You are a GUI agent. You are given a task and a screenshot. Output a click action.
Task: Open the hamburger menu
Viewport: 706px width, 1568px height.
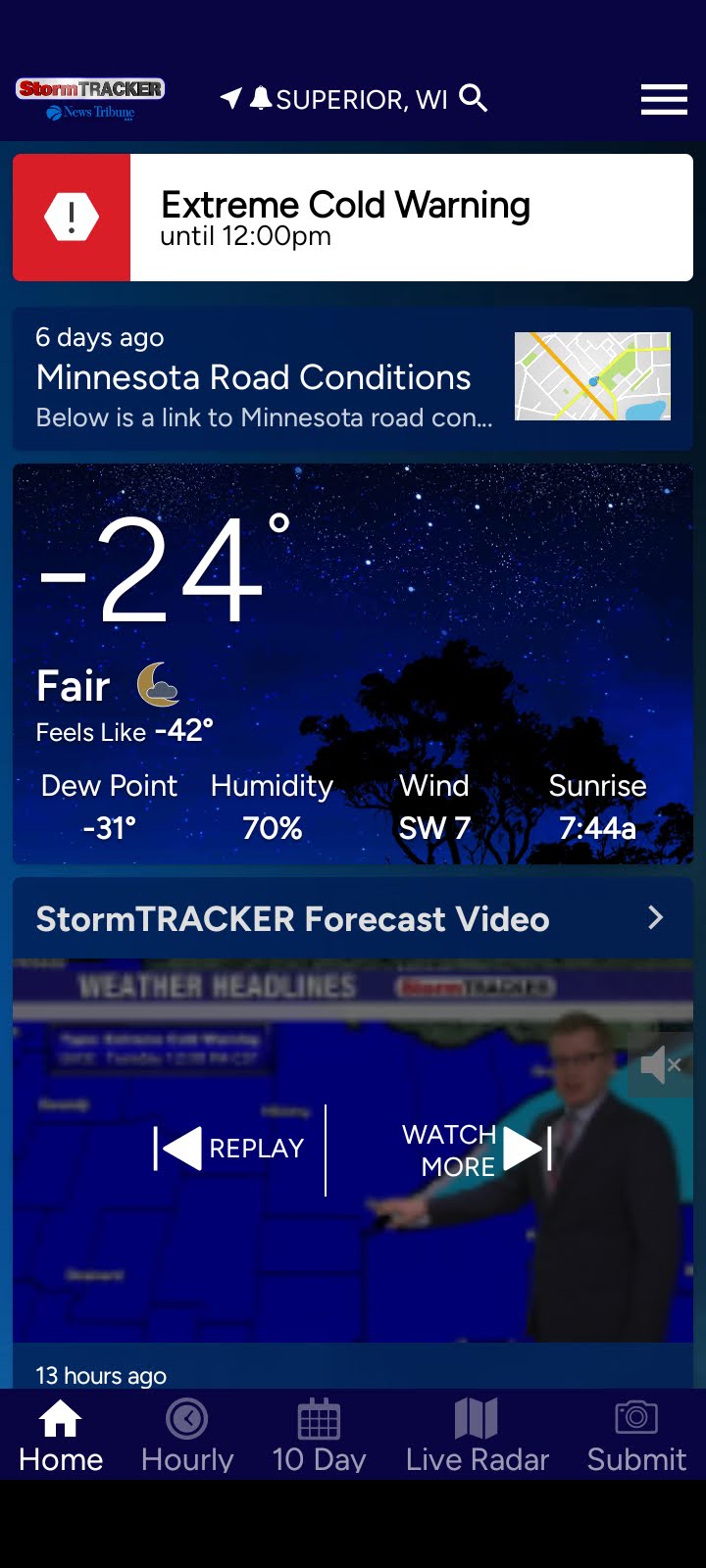click(x=664, y=99)
